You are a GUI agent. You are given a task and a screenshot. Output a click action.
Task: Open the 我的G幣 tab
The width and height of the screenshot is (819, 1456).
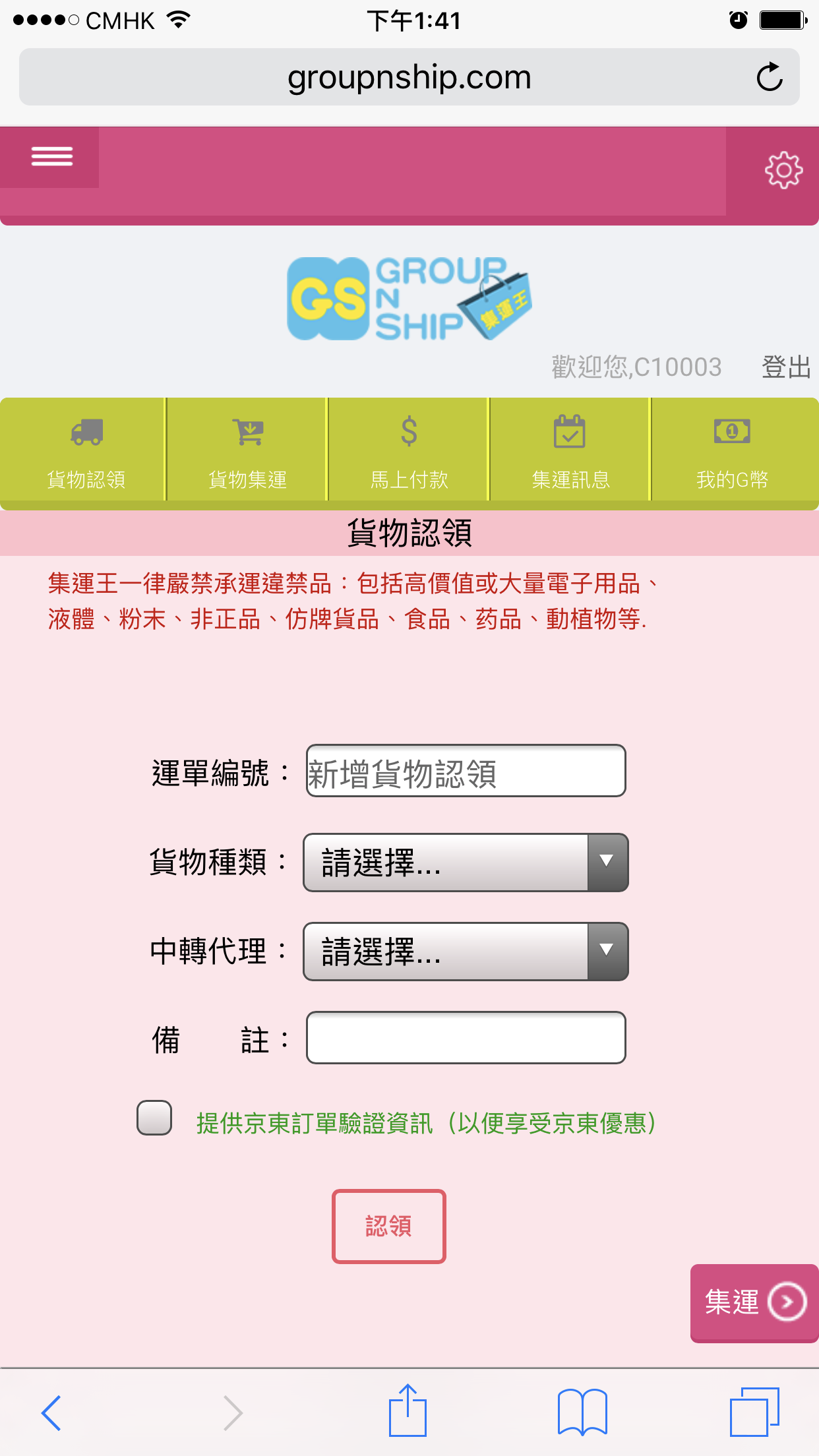tap(734, 450)
